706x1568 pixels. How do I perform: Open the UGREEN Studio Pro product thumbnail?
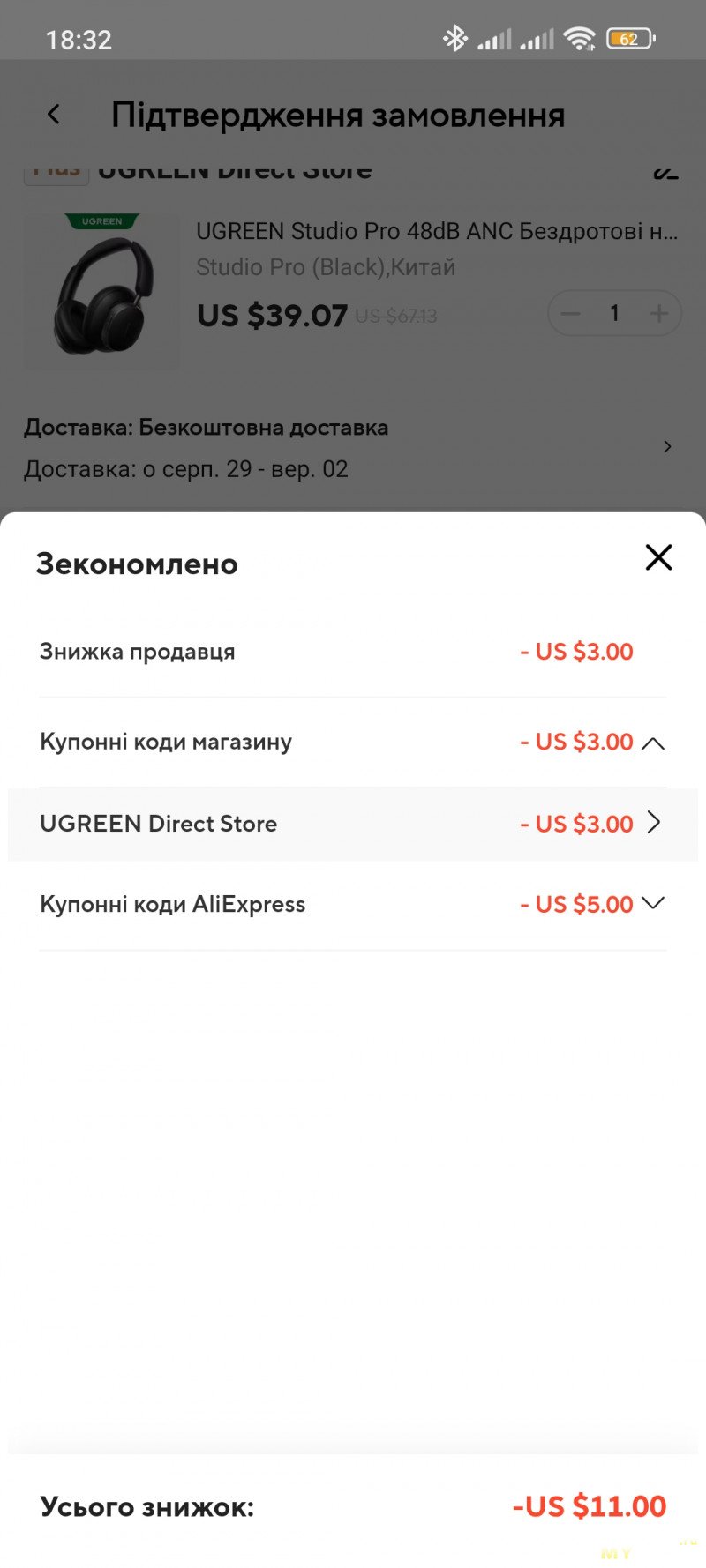[x=101, y=291]
